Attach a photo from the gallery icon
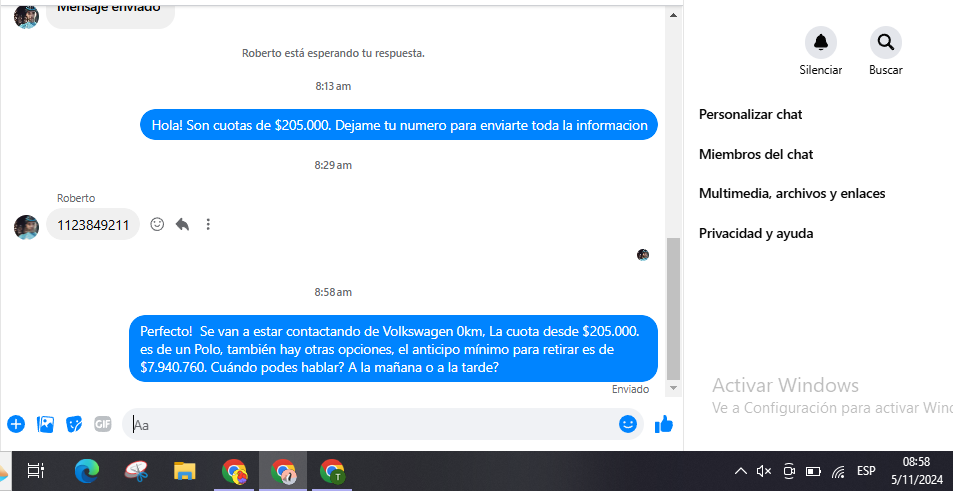Image resolution: width=953 pixels, height=491 pixels. (45, 424)
